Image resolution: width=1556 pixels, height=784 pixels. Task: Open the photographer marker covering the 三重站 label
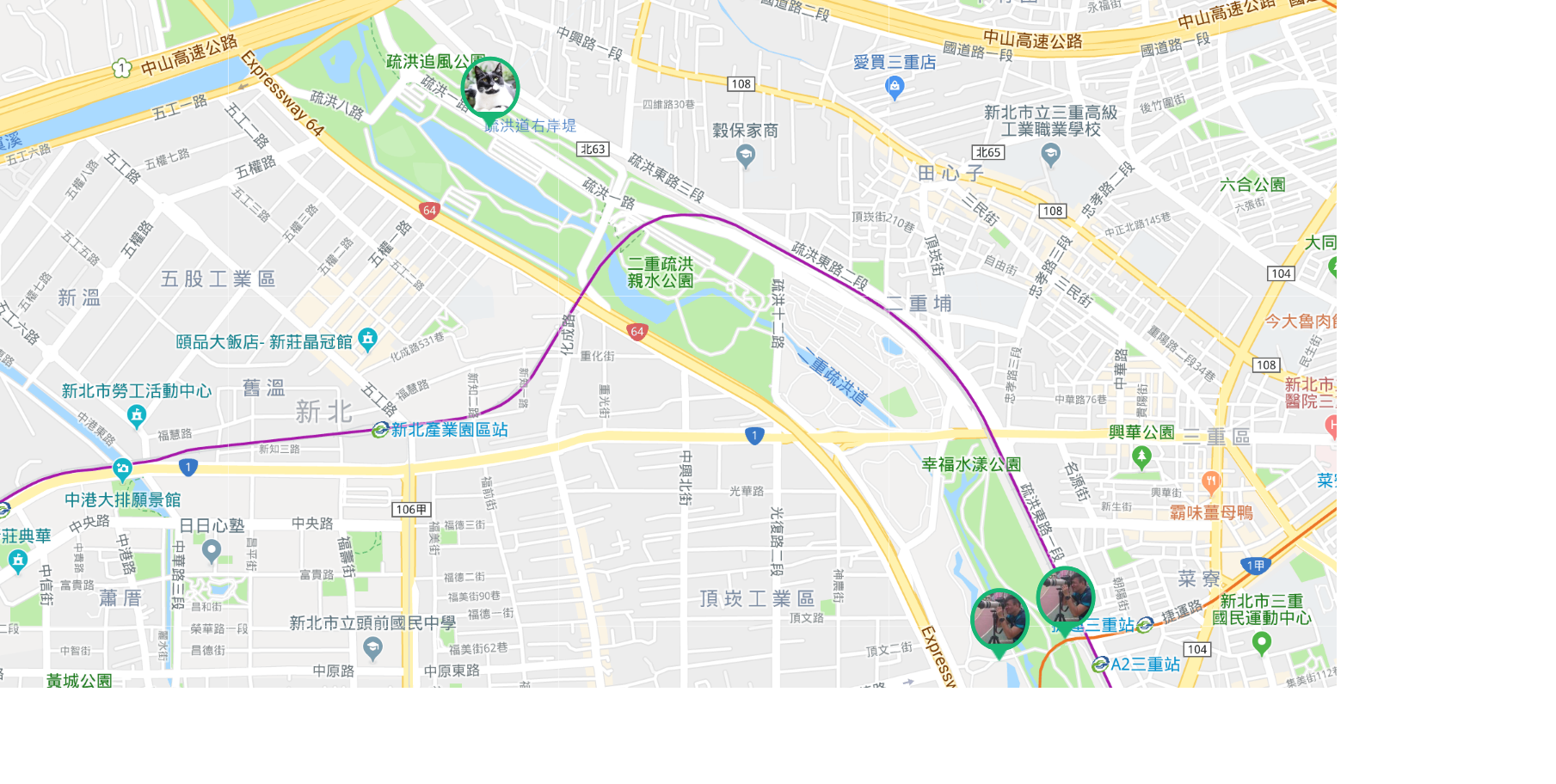(x=1065, y=596)
